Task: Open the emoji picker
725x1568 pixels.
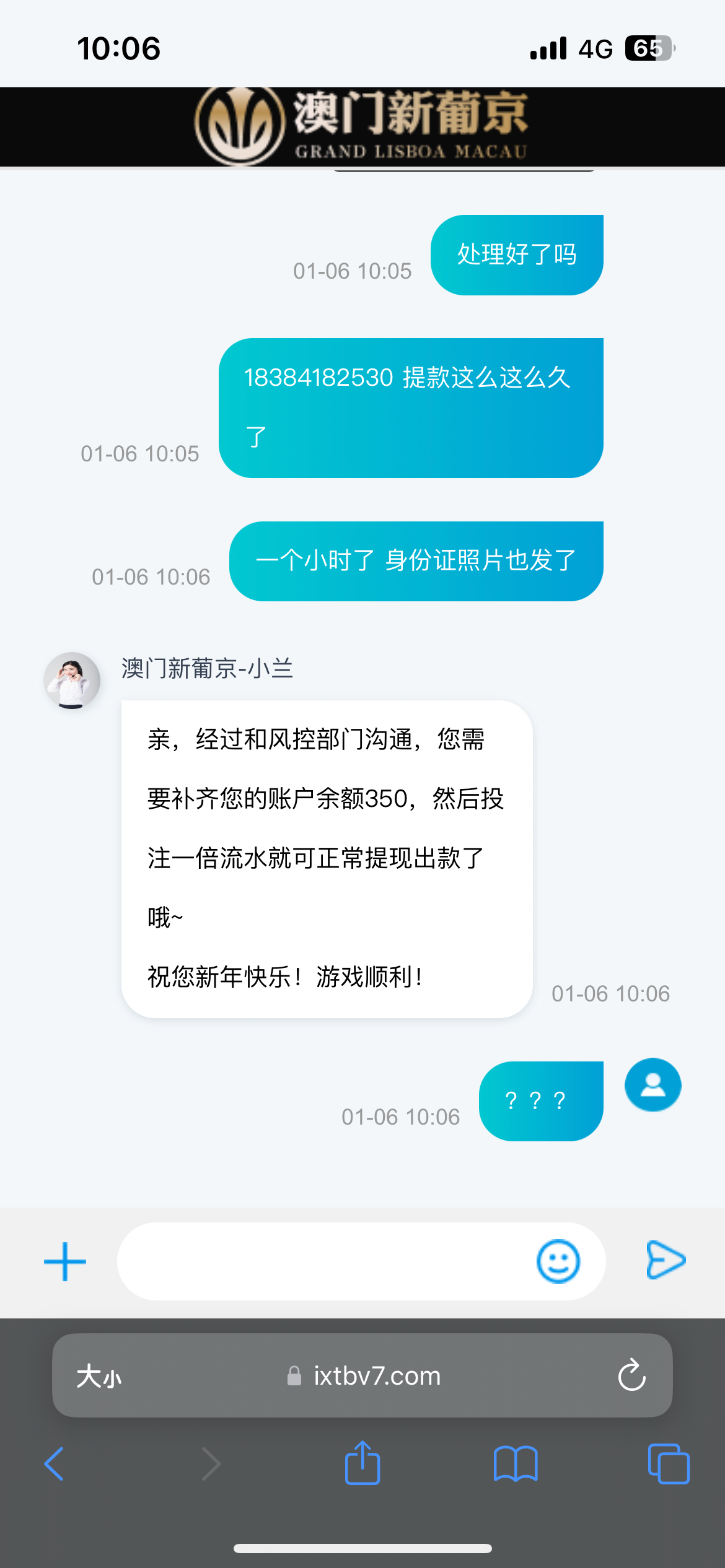Action: click(558, 1261)
